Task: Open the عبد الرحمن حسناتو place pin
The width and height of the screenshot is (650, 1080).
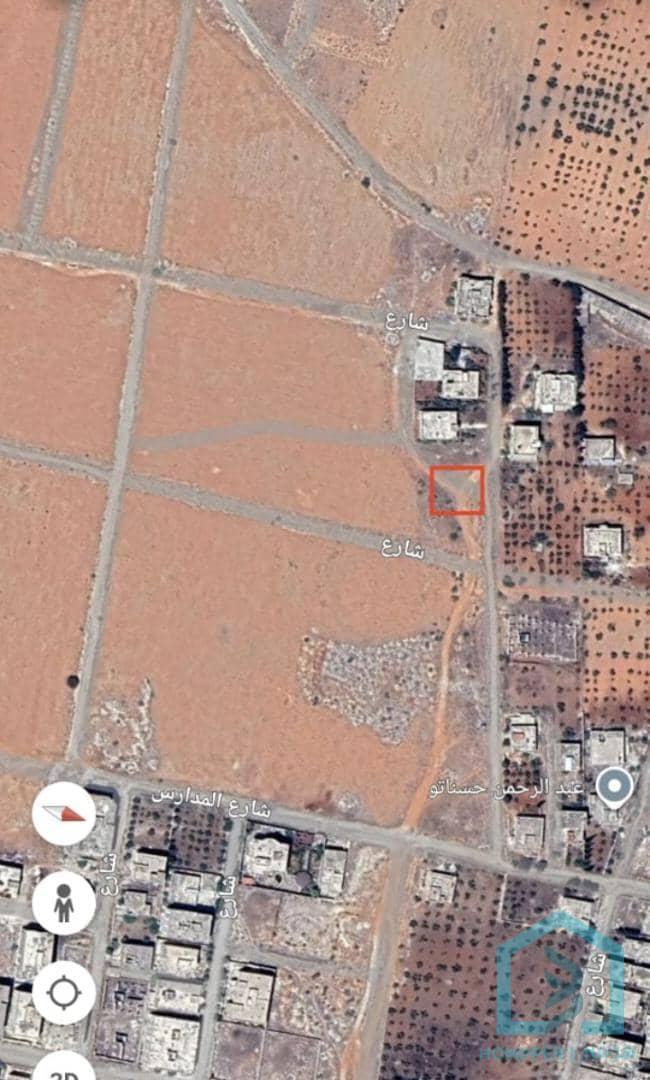Action: click(614, 787)
